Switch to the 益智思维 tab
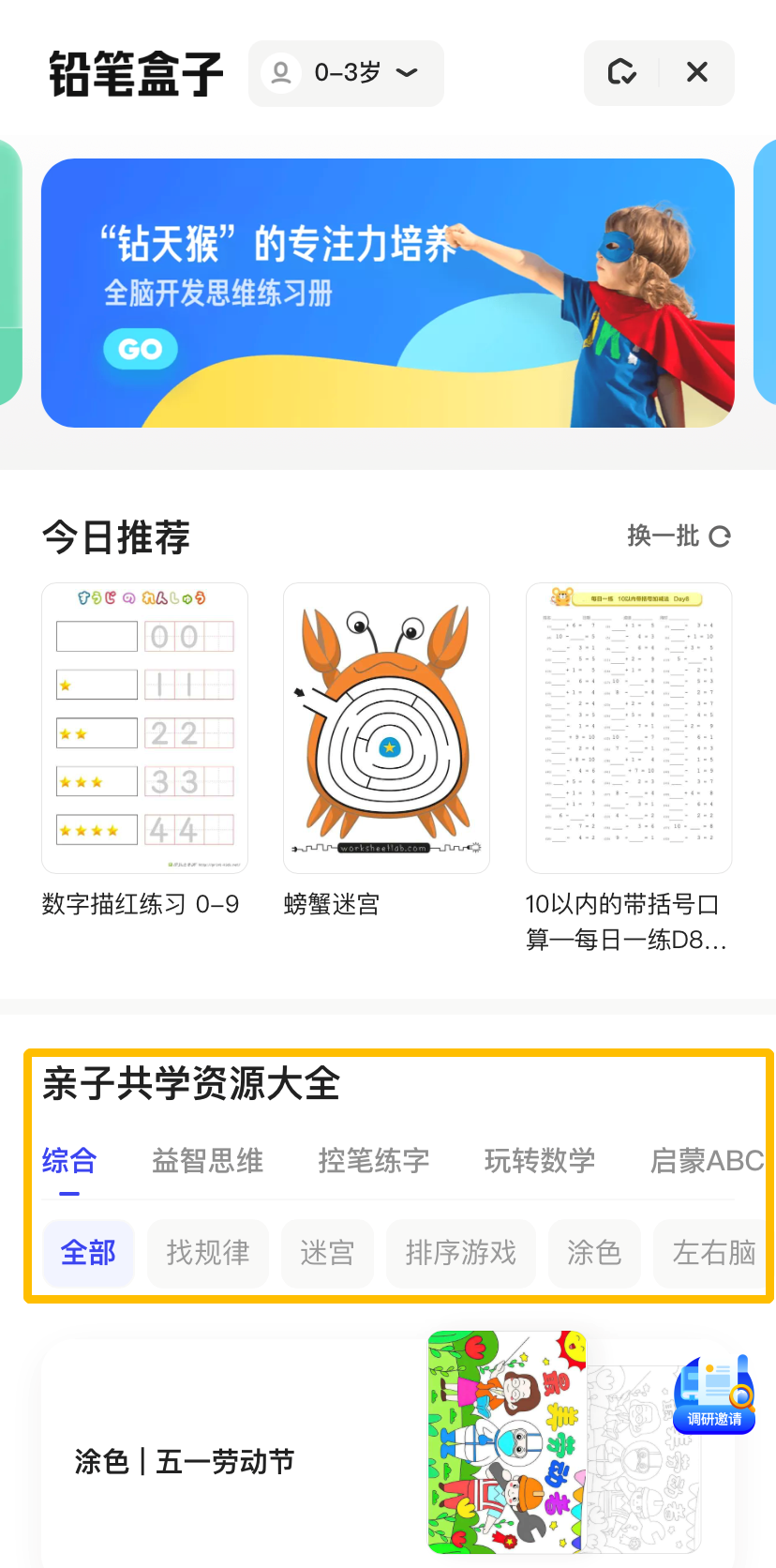 (x=207, y=1161)
